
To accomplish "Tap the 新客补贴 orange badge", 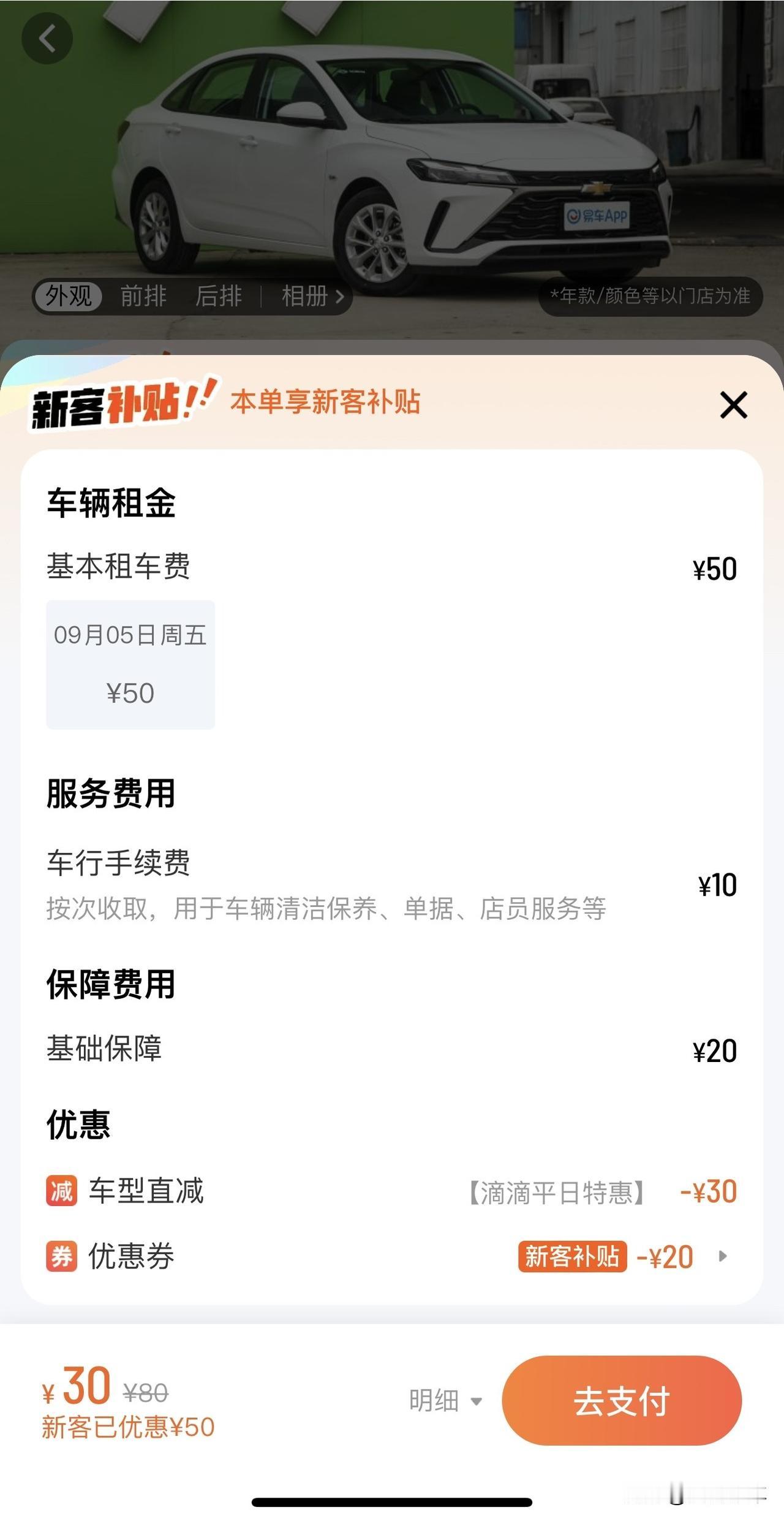I will pyautogui.click(x=572, y=1256).
